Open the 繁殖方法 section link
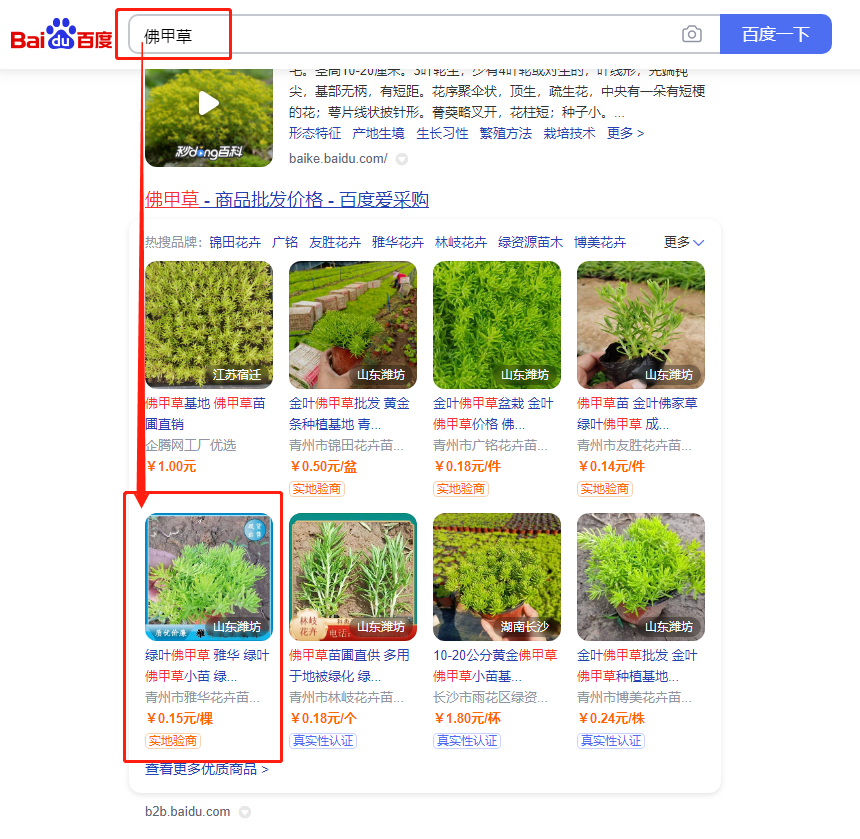This screenshot has height=839, width=860. tap(505, 133)
